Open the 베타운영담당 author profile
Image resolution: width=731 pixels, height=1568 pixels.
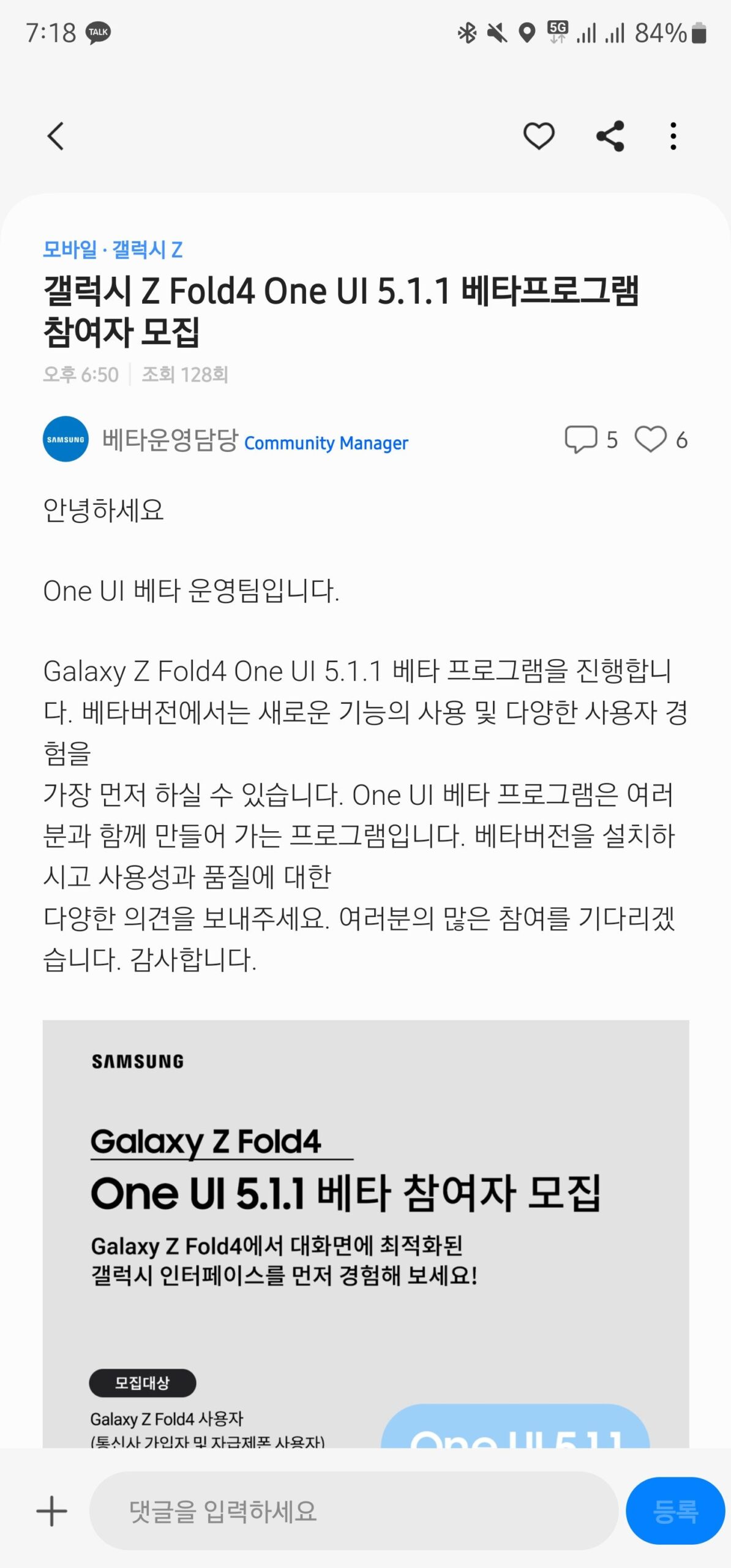point(170,440)
